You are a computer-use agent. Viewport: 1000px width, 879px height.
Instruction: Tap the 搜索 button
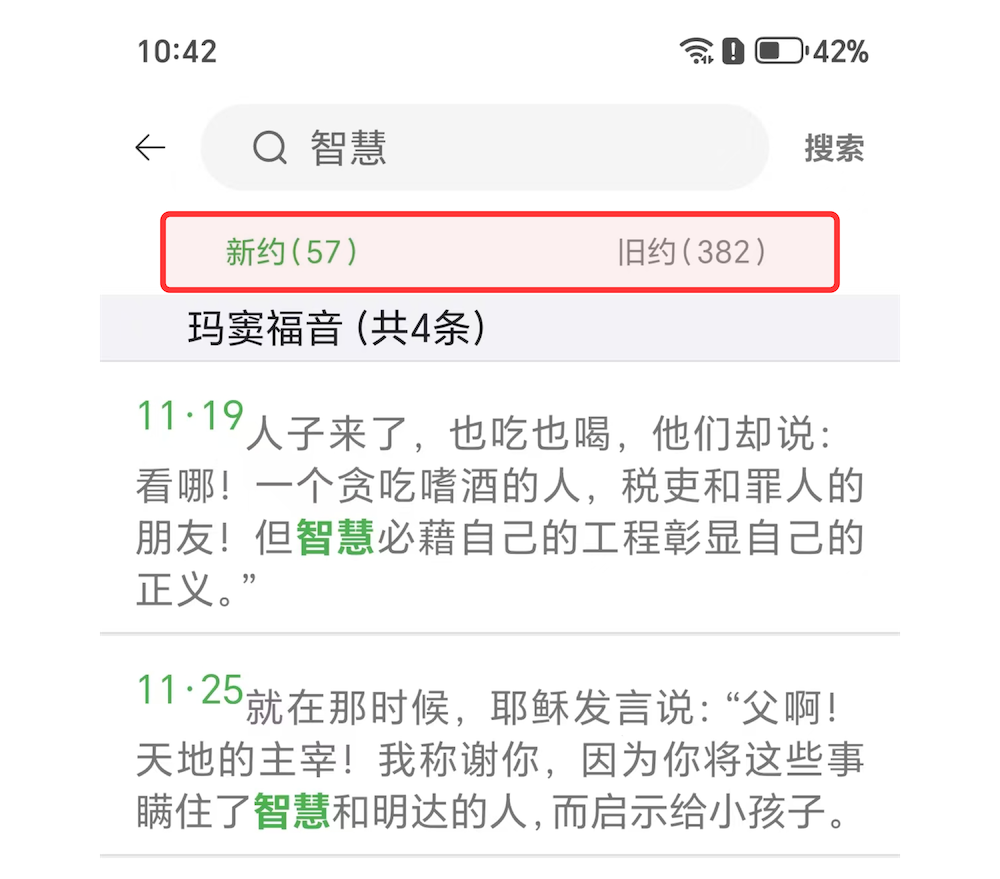(x=834, y=149)
